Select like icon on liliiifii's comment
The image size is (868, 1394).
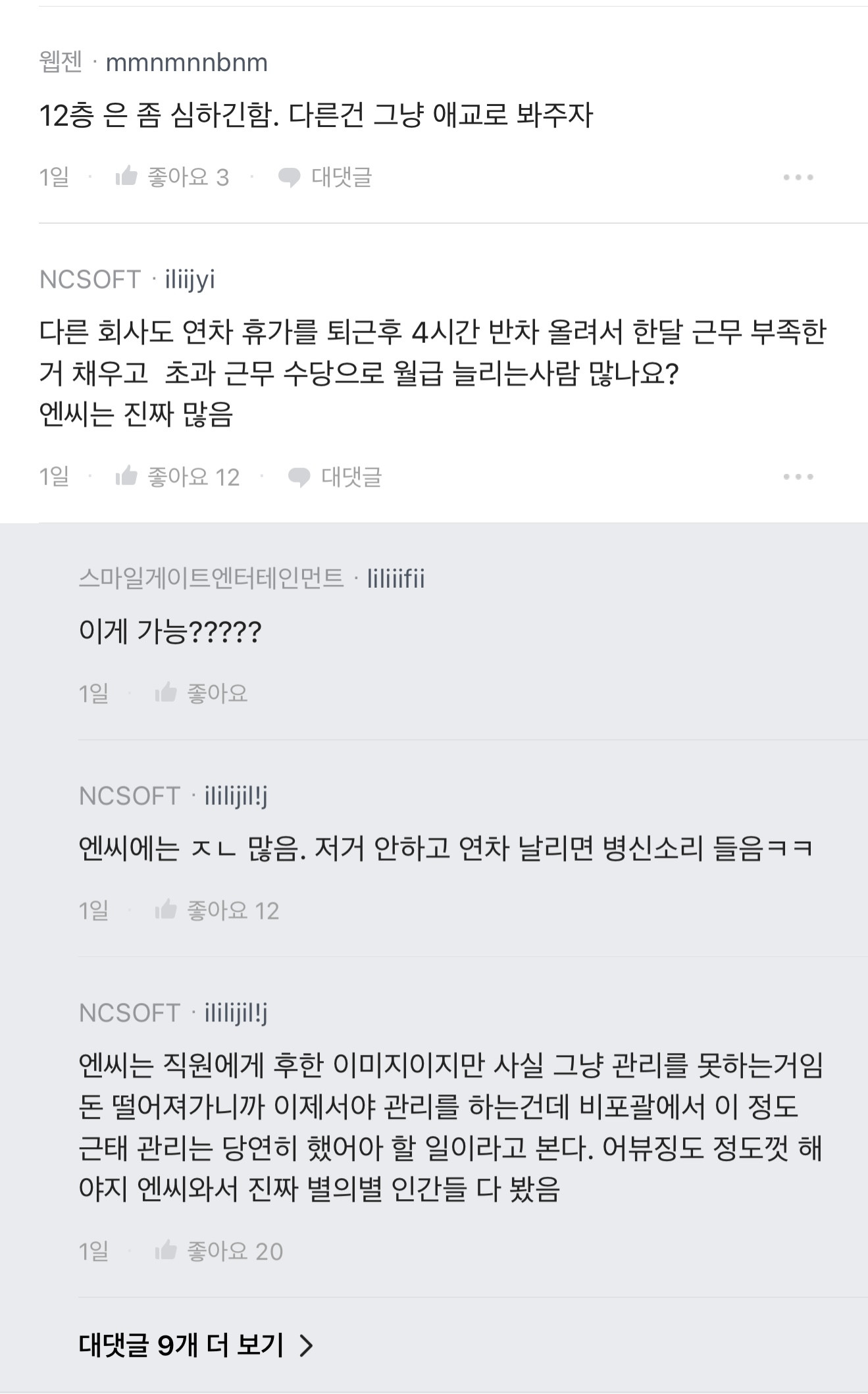167,694
